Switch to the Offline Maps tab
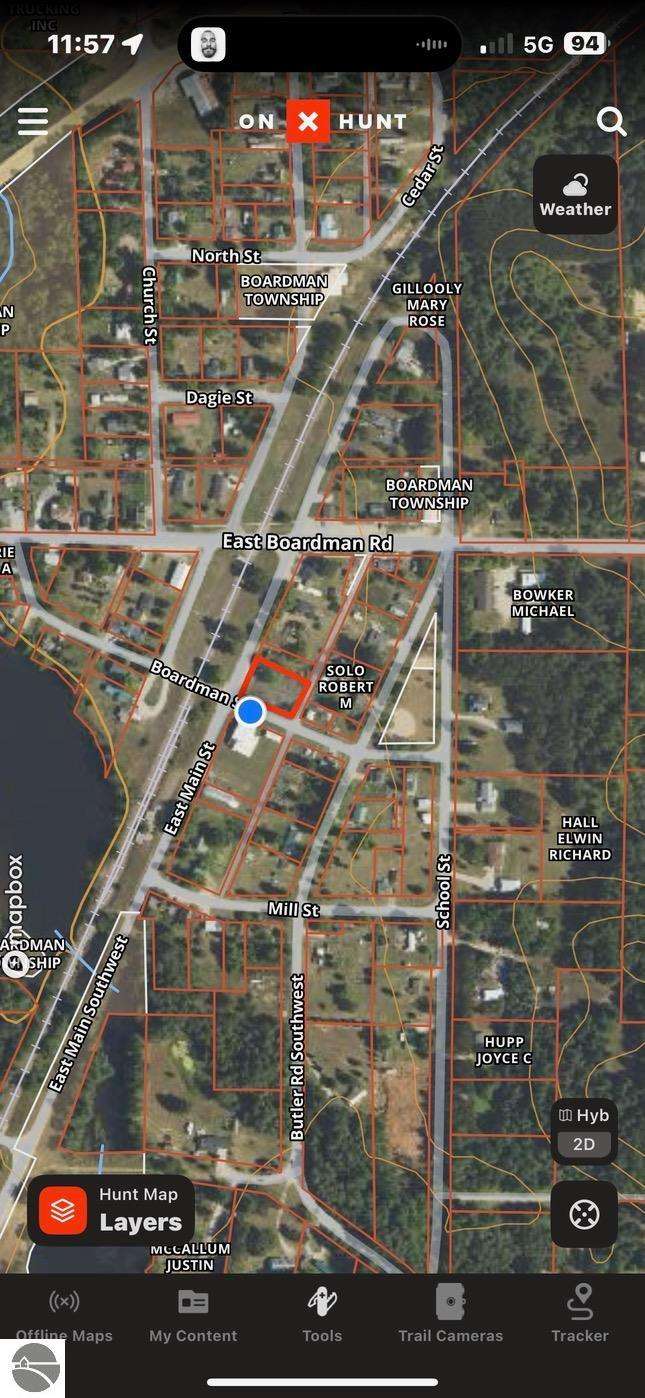 coord(64,1314)
